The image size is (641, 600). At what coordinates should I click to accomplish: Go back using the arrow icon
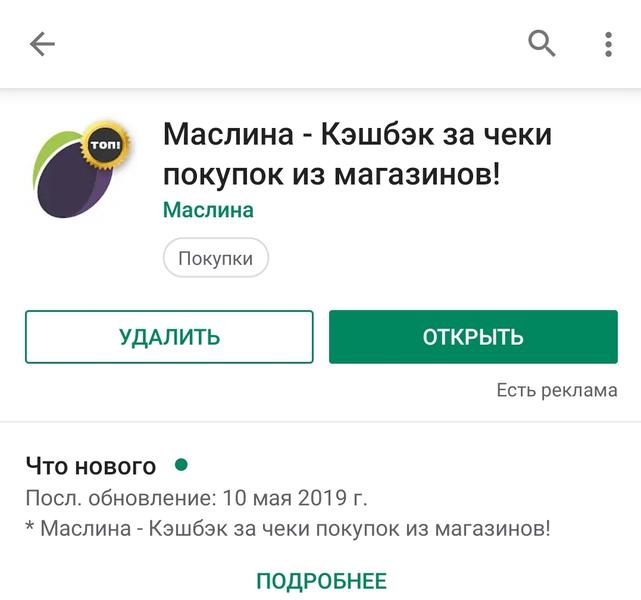pyautogui.click(x=42, y=44)
